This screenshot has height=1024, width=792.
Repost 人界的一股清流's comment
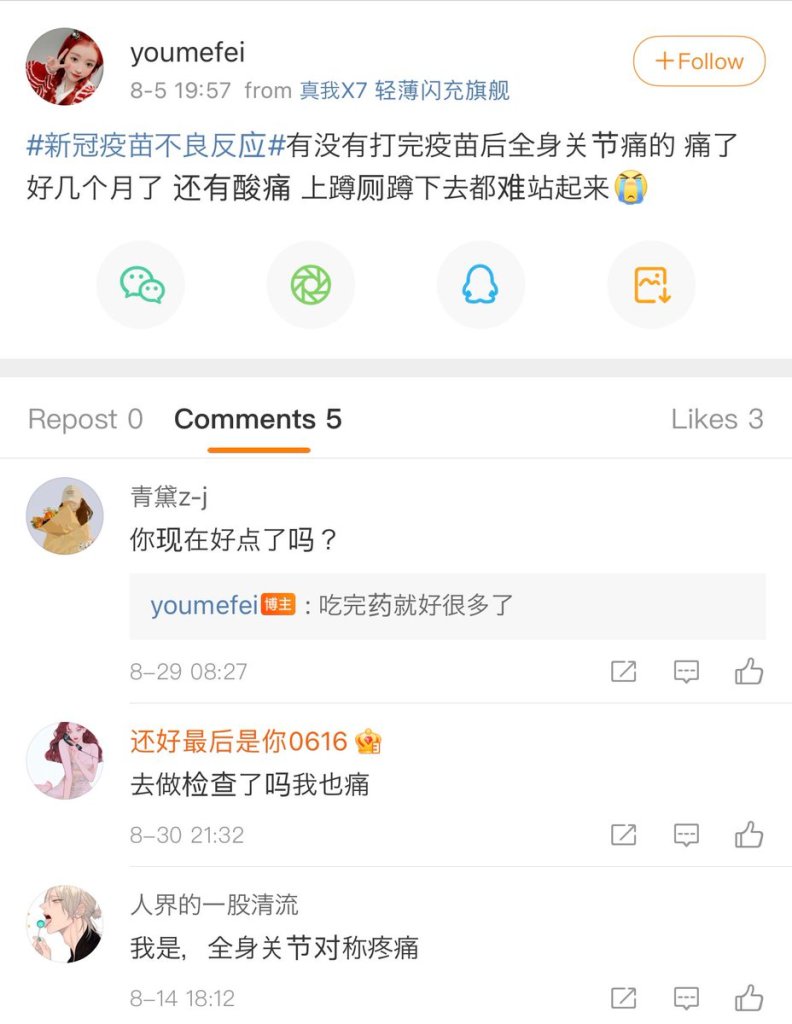[x=623, y=997]
